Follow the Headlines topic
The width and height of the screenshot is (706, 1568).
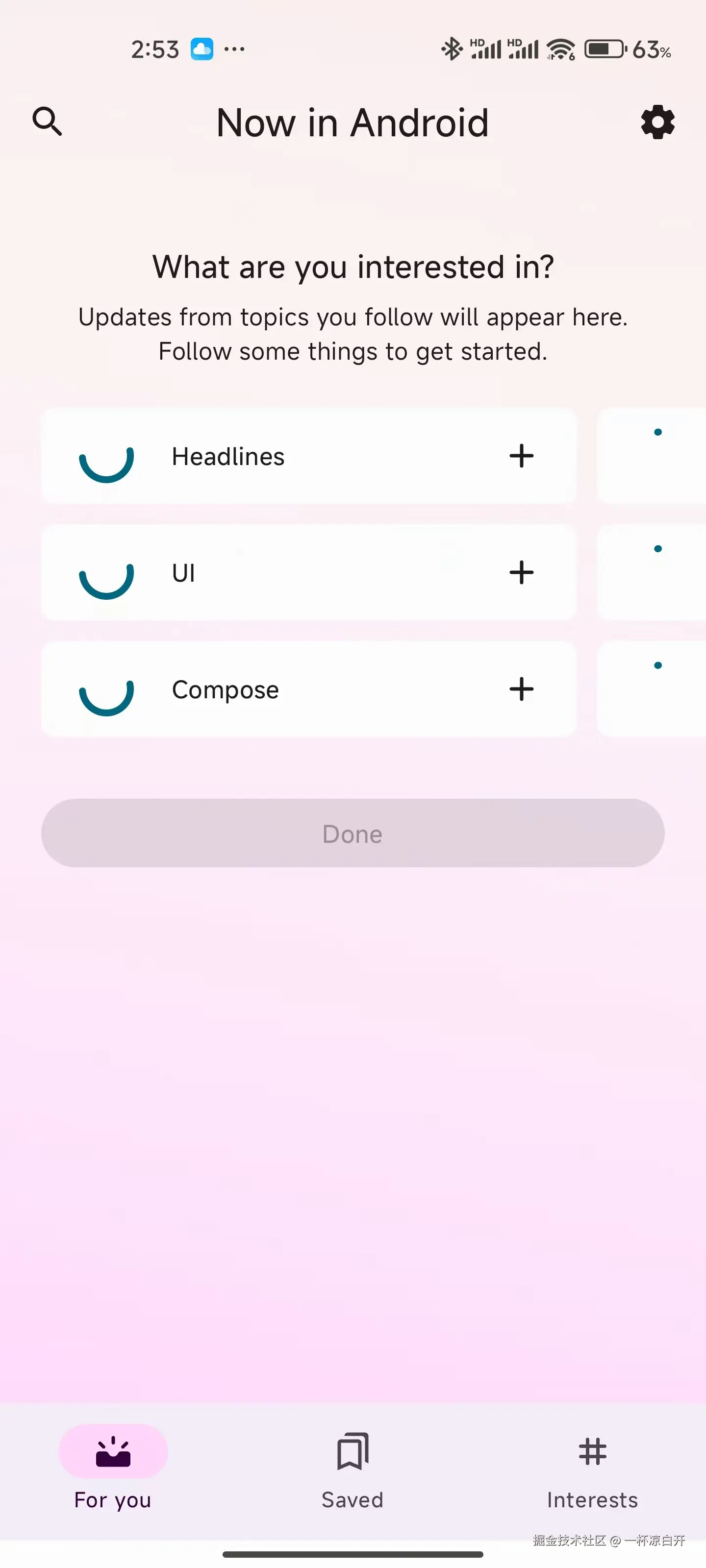pos(521,456)
